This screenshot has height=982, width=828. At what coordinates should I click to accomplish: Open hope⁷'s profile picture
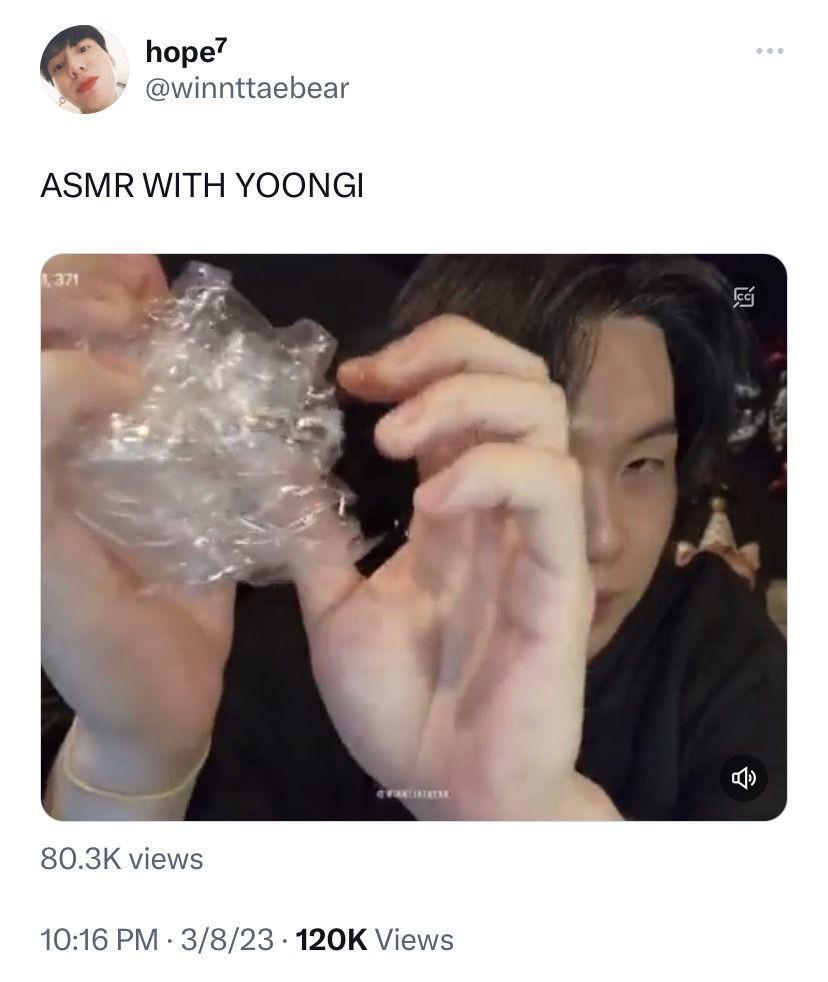click(x=84, y=70)
